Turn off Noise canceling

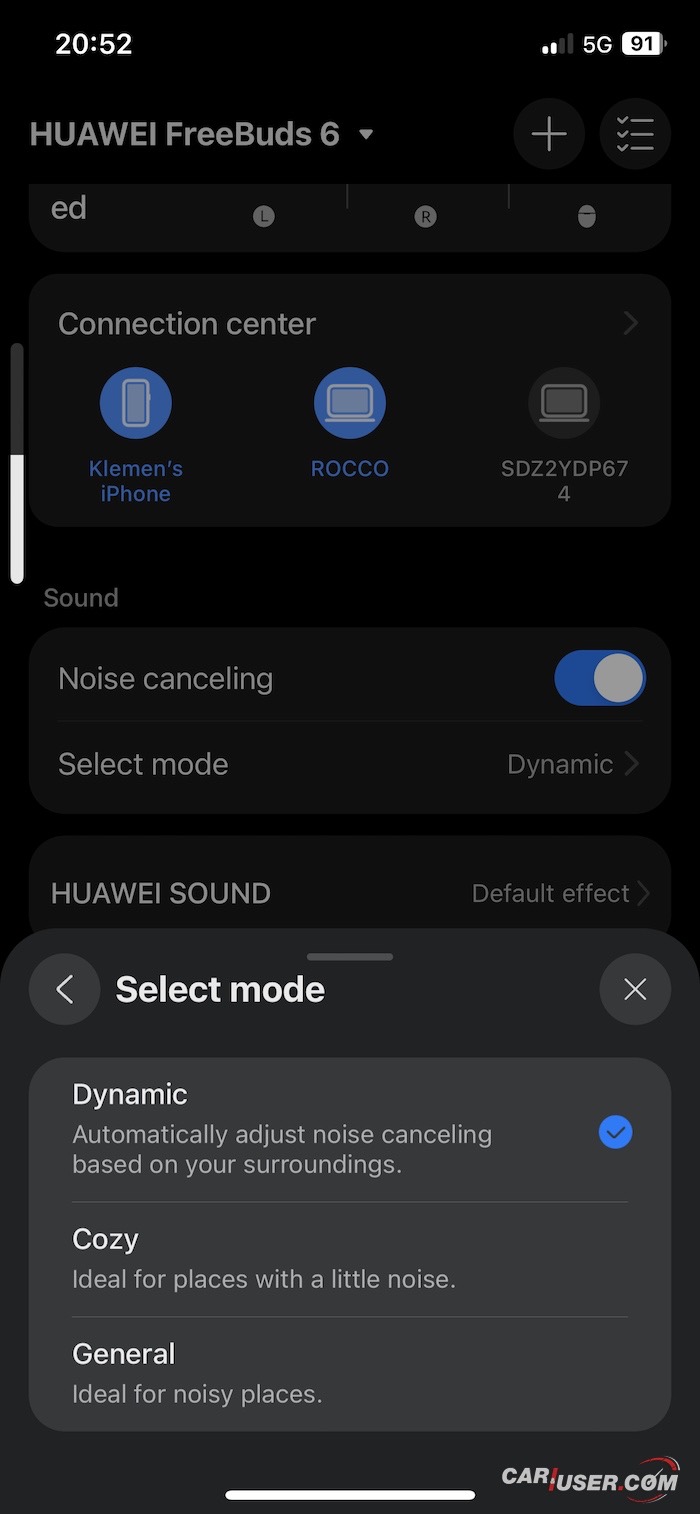tap(599, 679)
